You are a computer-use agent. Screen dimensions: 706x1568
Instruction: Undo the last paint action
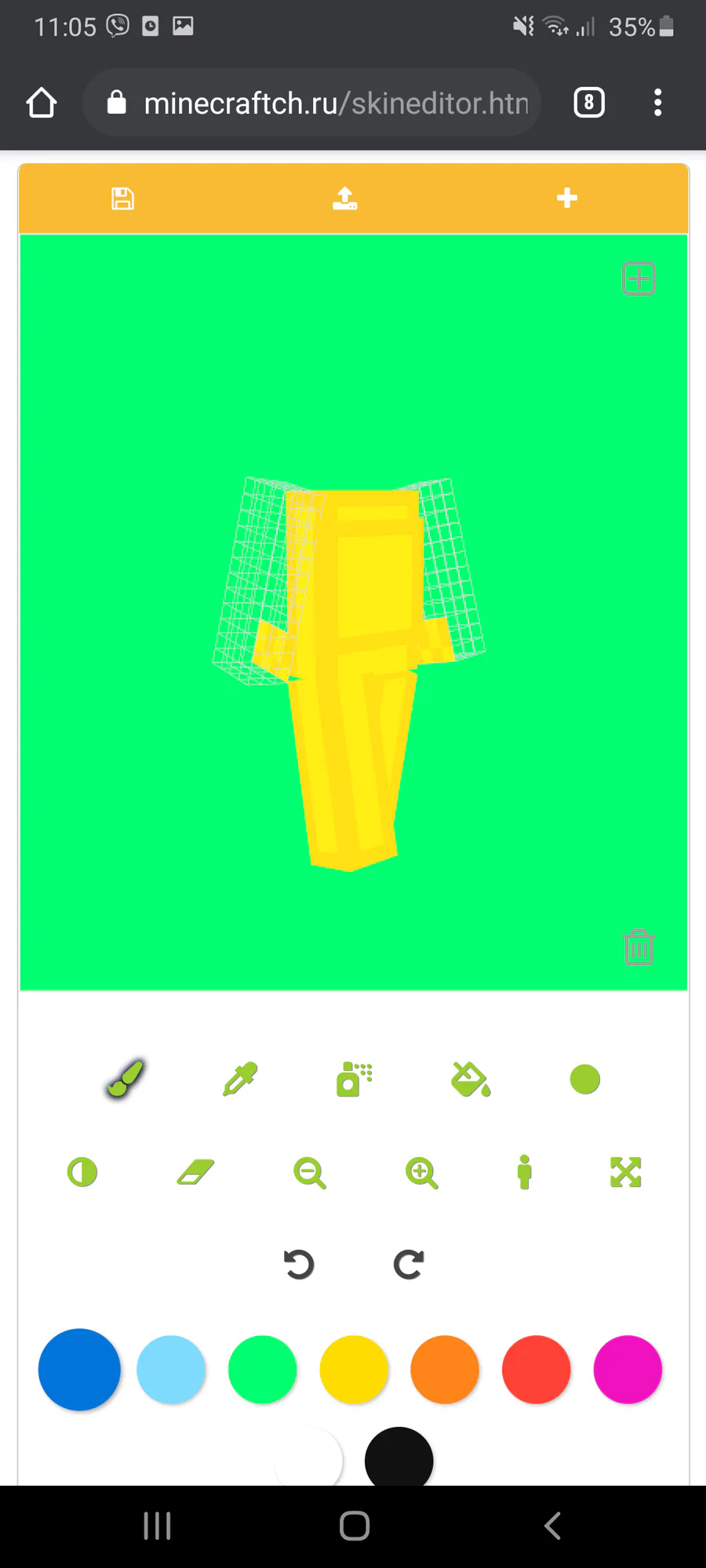click(299, 1264)
